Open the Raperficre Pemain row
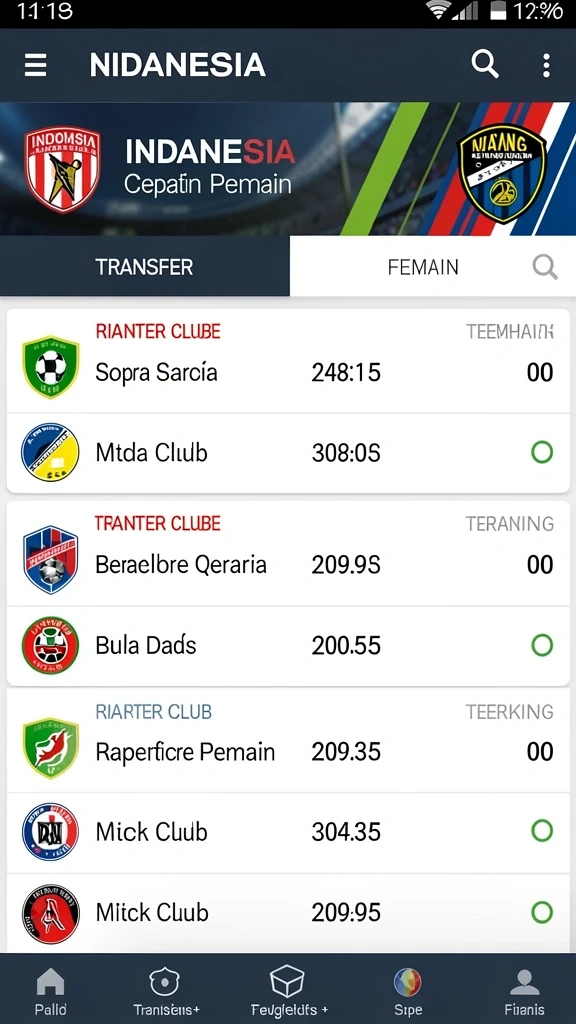The width and height of the screenshot is (576, 1024). point(288,741)
